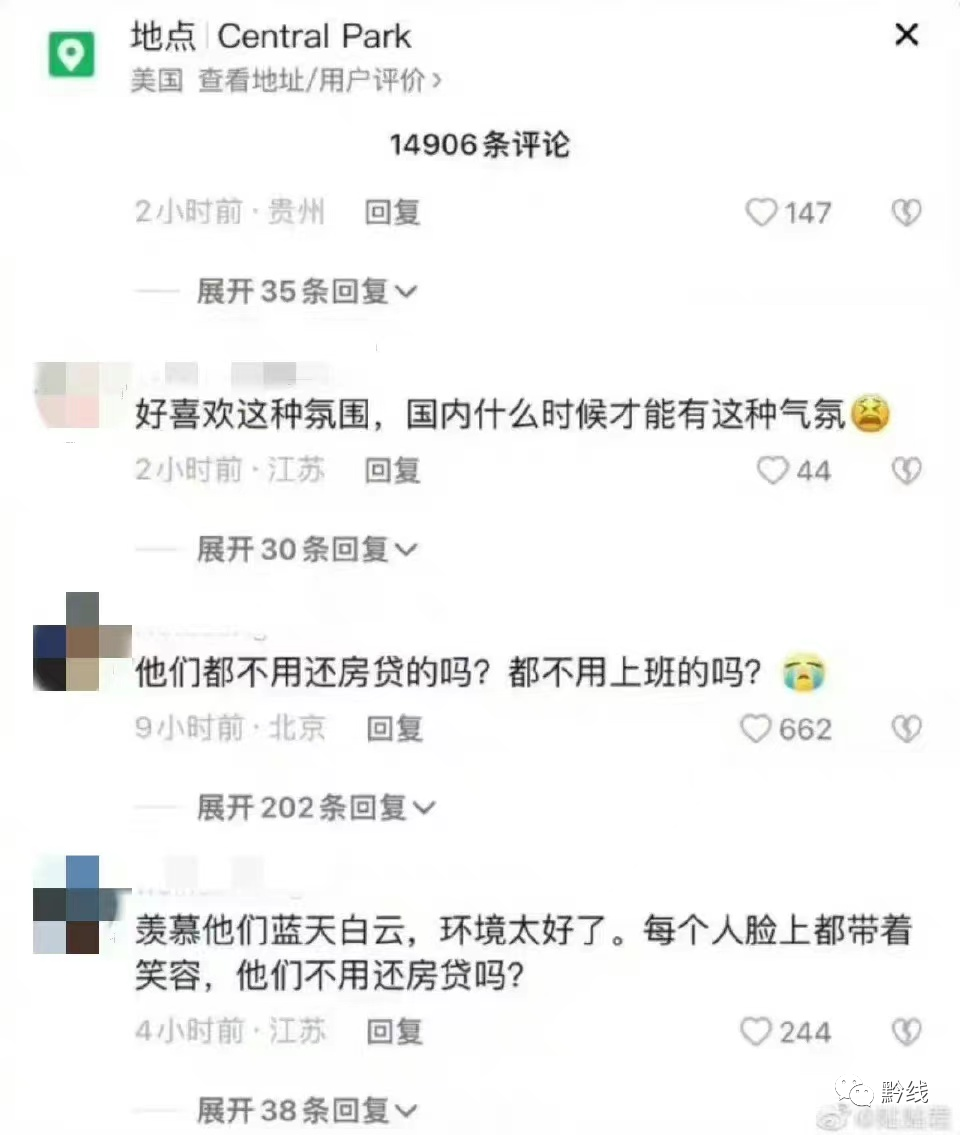Like the Beijing comment with 662 likes
960x1135 pixels.
tap(757, 729)
